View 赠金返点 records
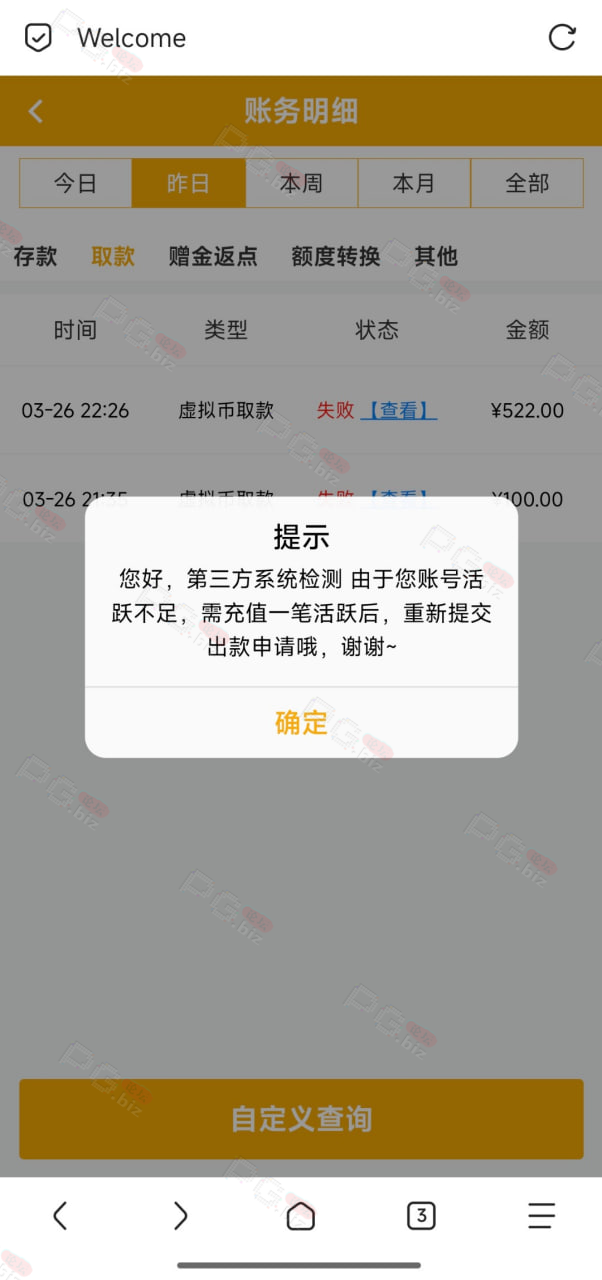602x1280 pixels. 213,256
